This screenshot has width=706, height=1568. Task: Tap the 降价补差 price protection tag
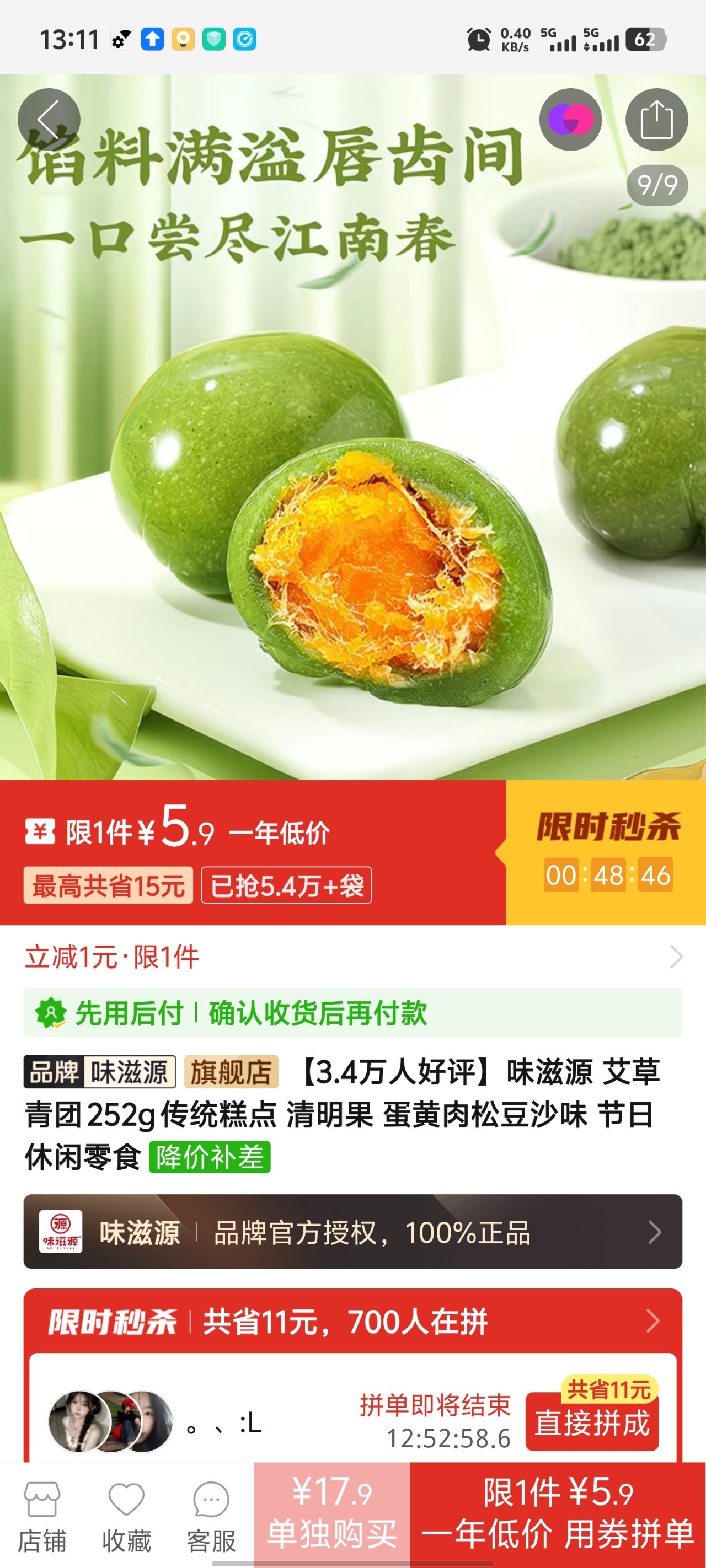(x=209, y=1158)
